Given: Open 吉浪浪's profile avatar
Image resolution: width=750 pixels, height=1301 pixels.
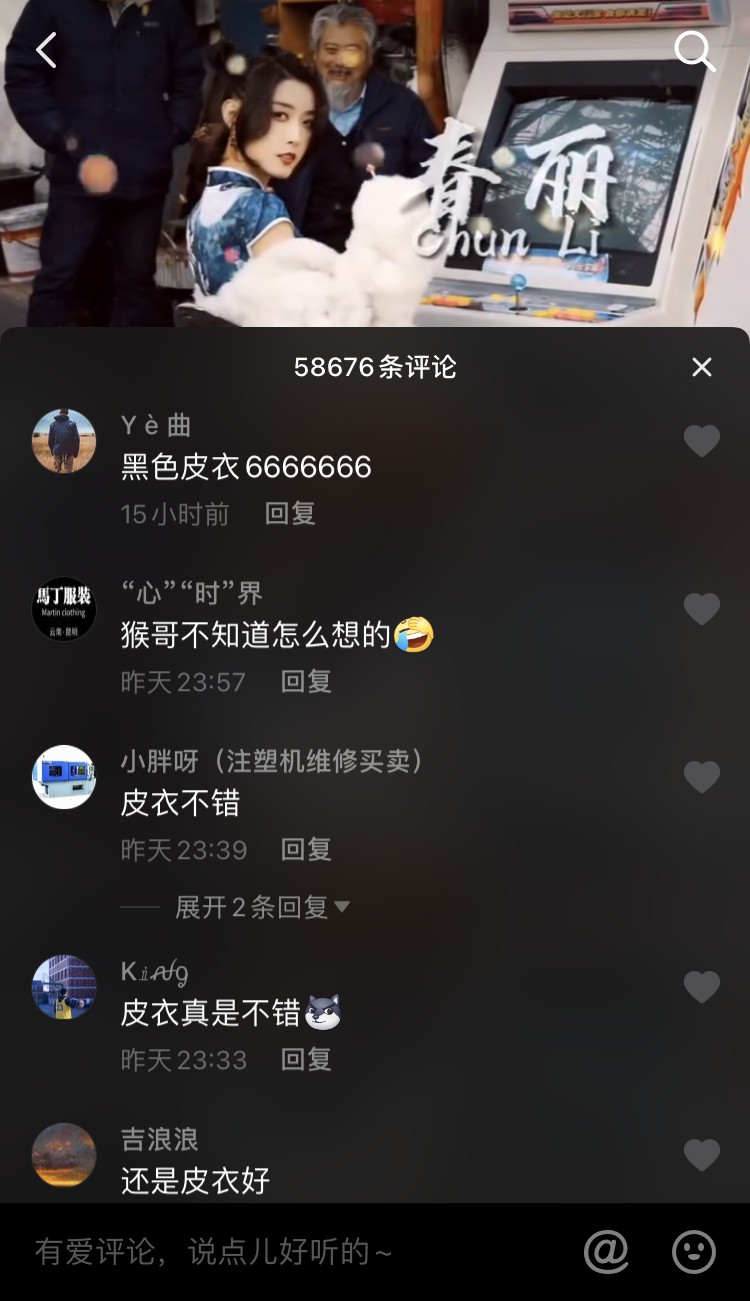Looking at the screenshot, I should (x=64, y=1155).
